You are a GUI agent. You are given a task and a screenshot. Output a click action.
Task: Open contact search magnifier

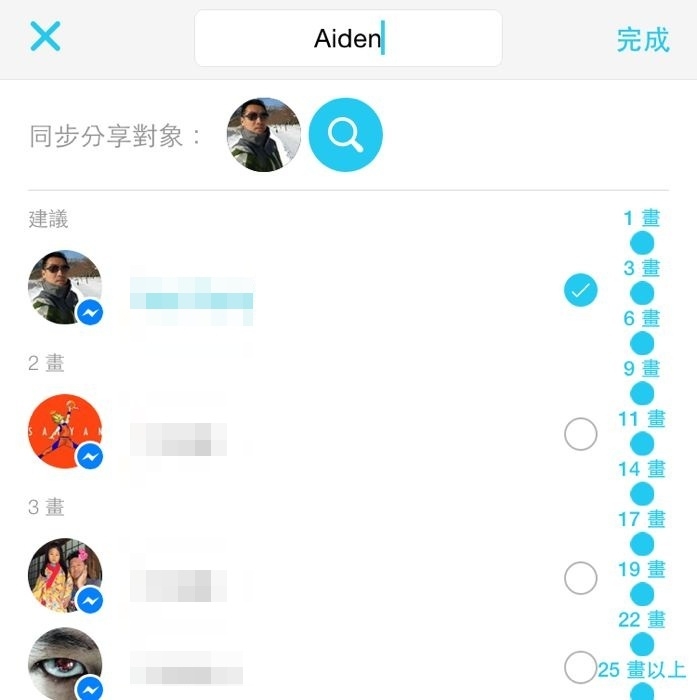tap(345, 135)
